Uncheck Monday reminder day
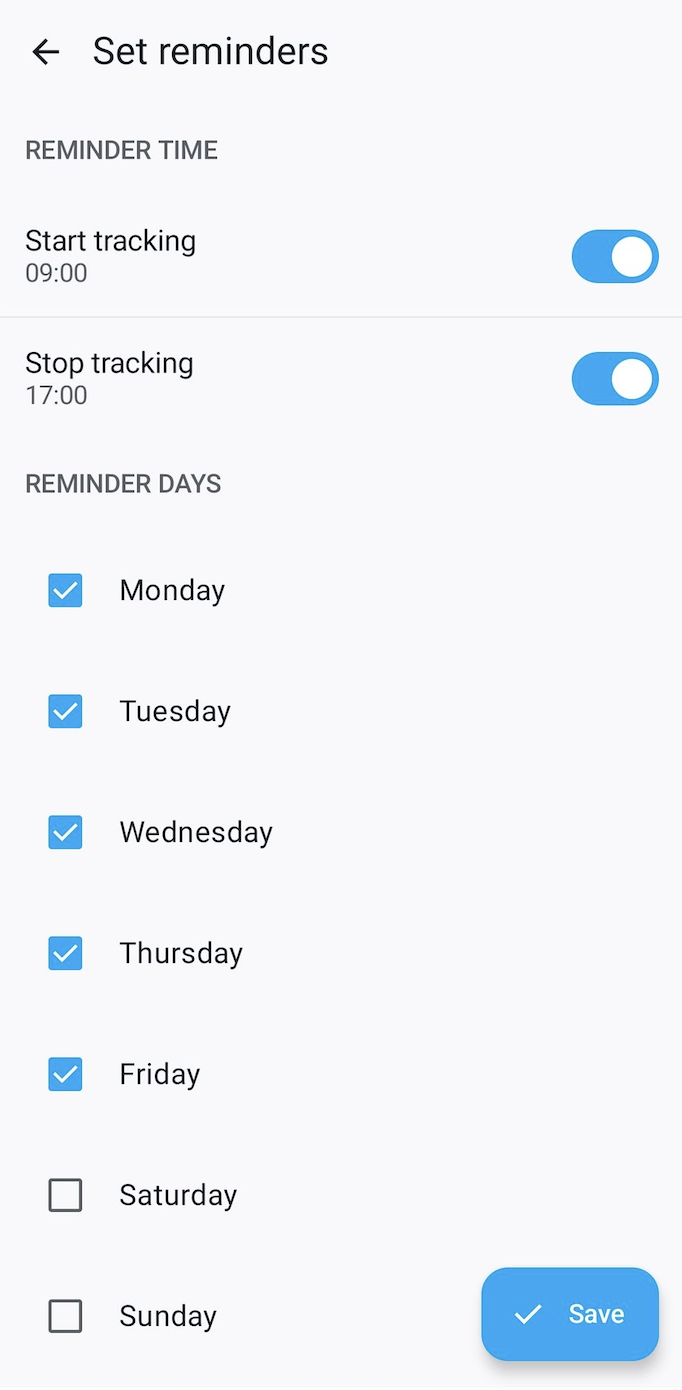Viewport: 682px width, 1390px height. click(x=66, y=590)
